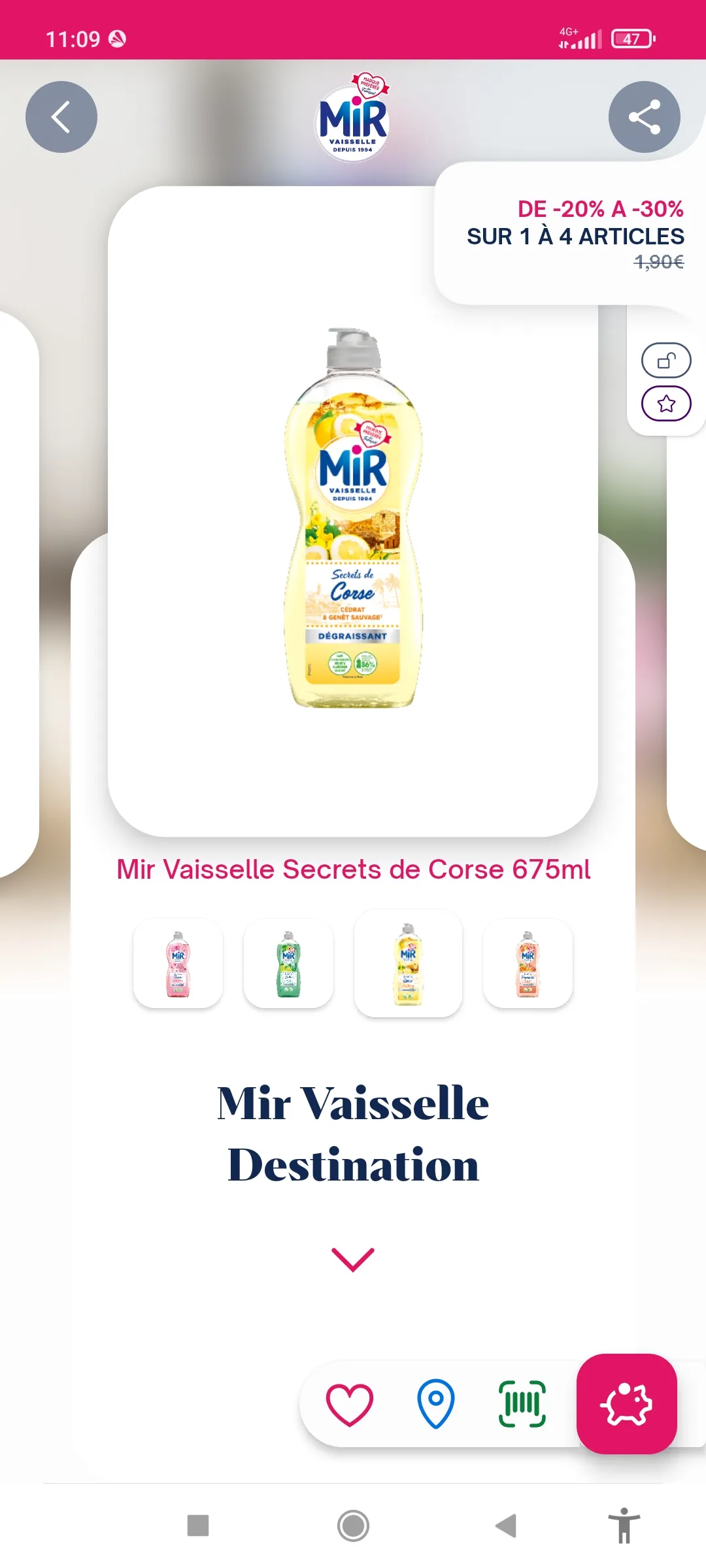
Task: Tap the unlock padlock icon
Action: [x=666, y=360]
